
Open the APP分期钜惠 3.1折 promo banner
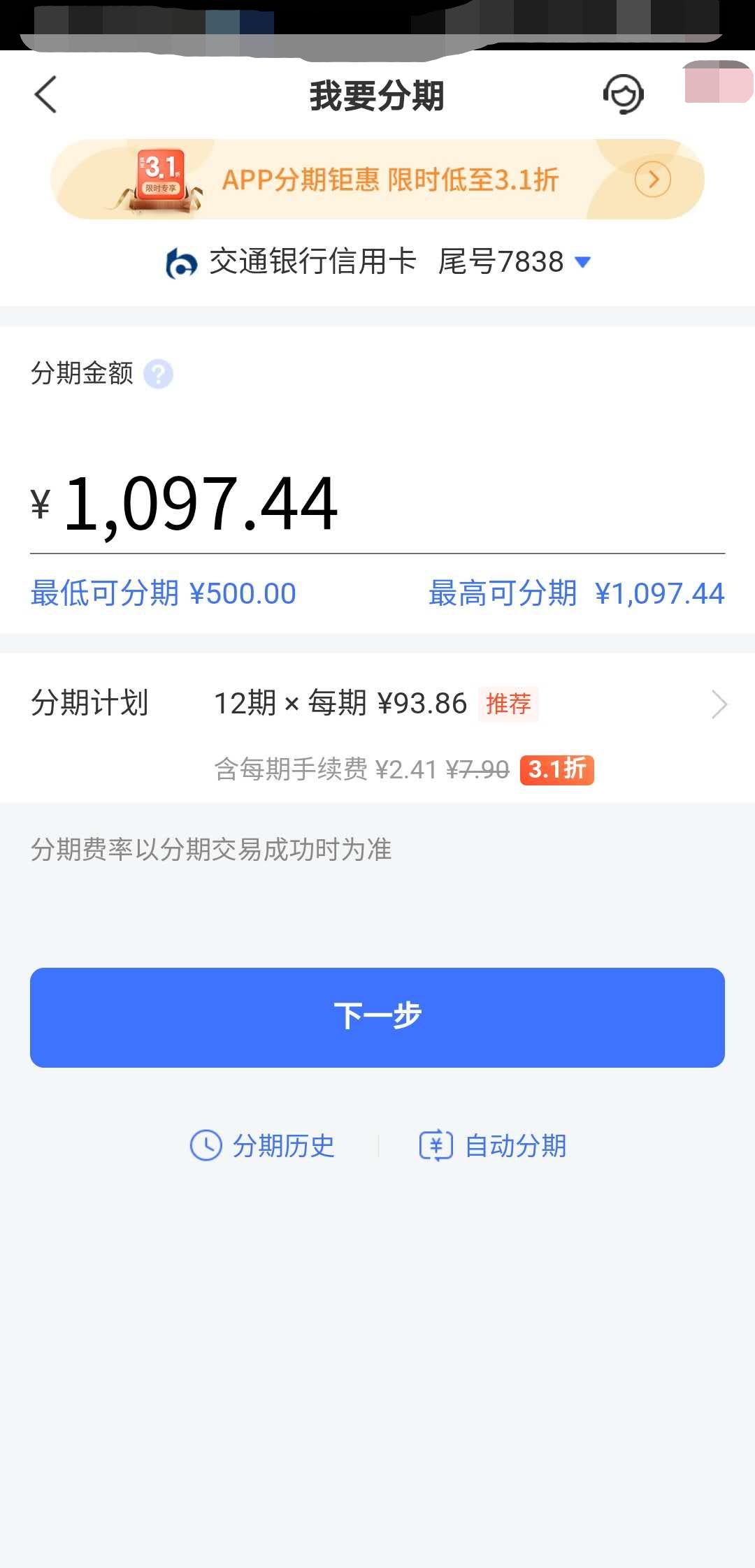[x=377, y=180]
